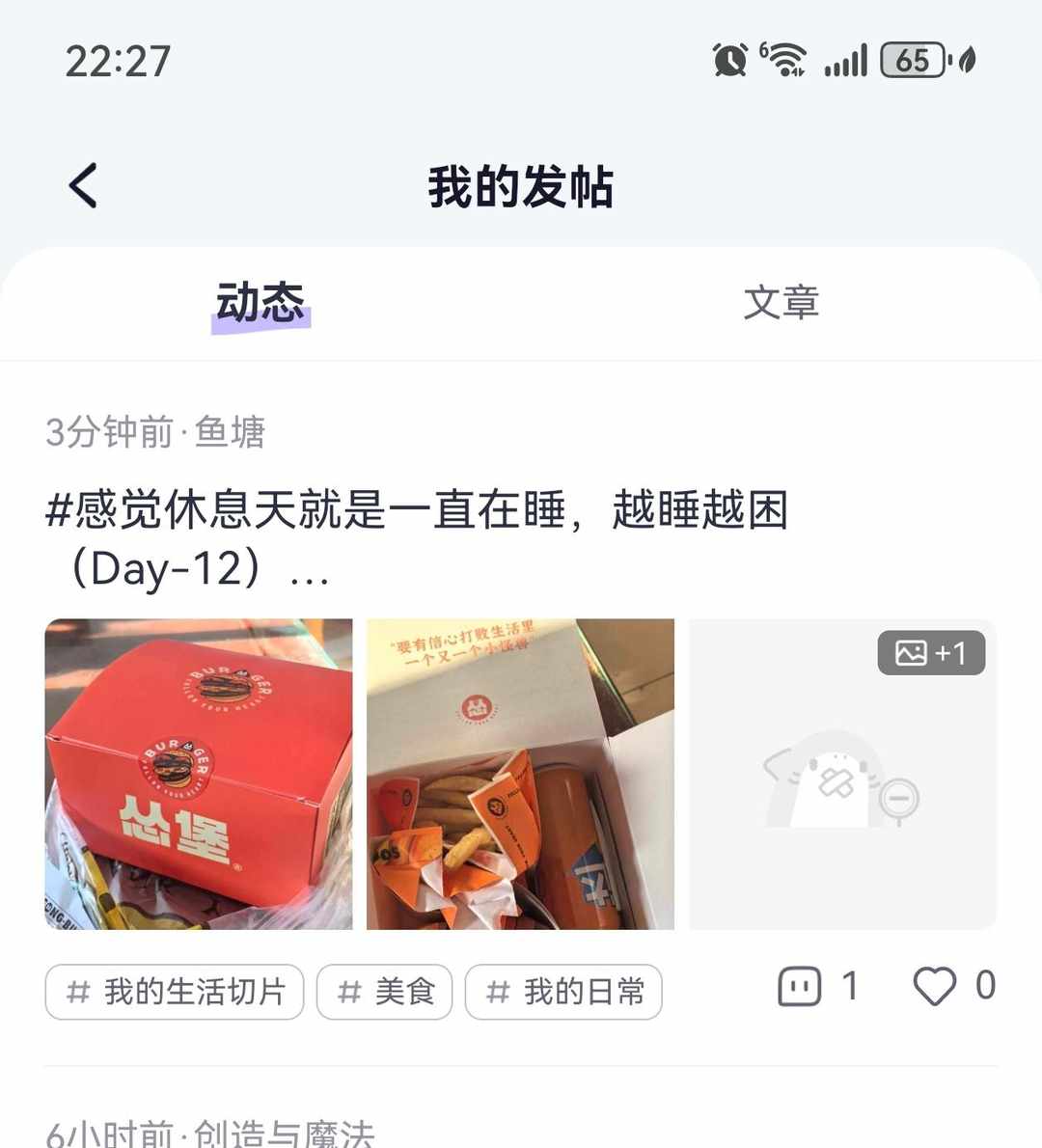Tap the heart to like the post
The height and width of the screenshot is (1148, 1042).
(x=933, y=985)
